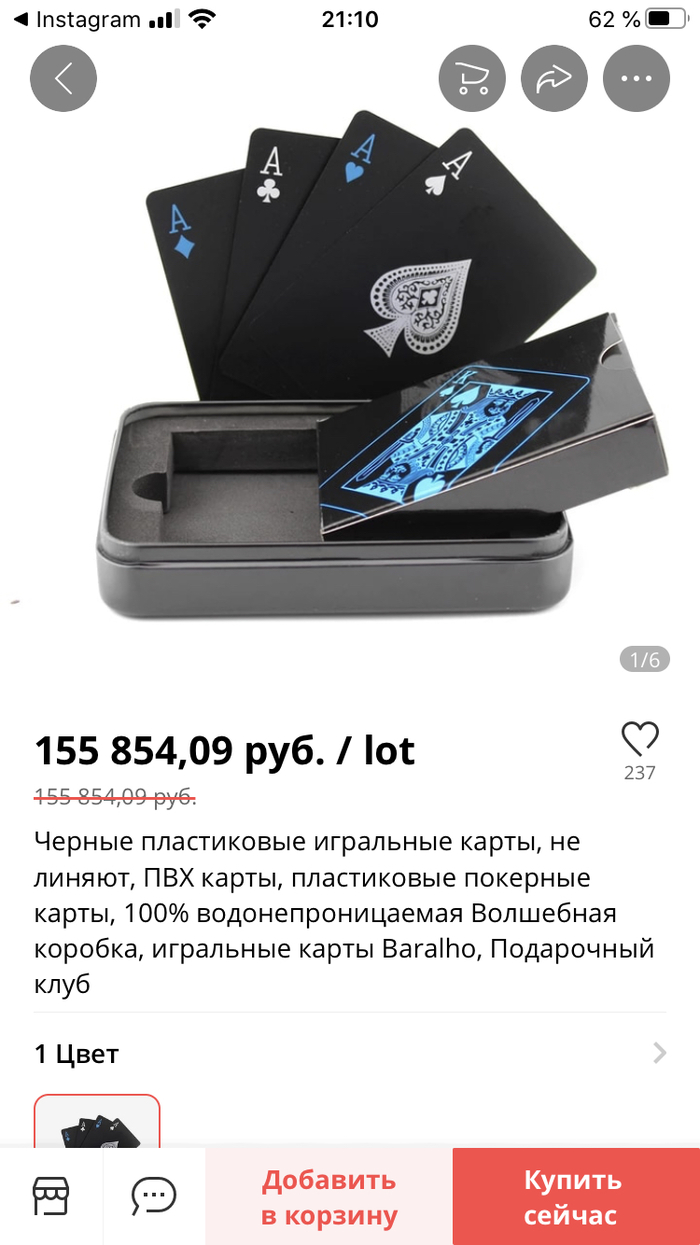Tap Купить сейчас to buy now

click(574, 1197)
